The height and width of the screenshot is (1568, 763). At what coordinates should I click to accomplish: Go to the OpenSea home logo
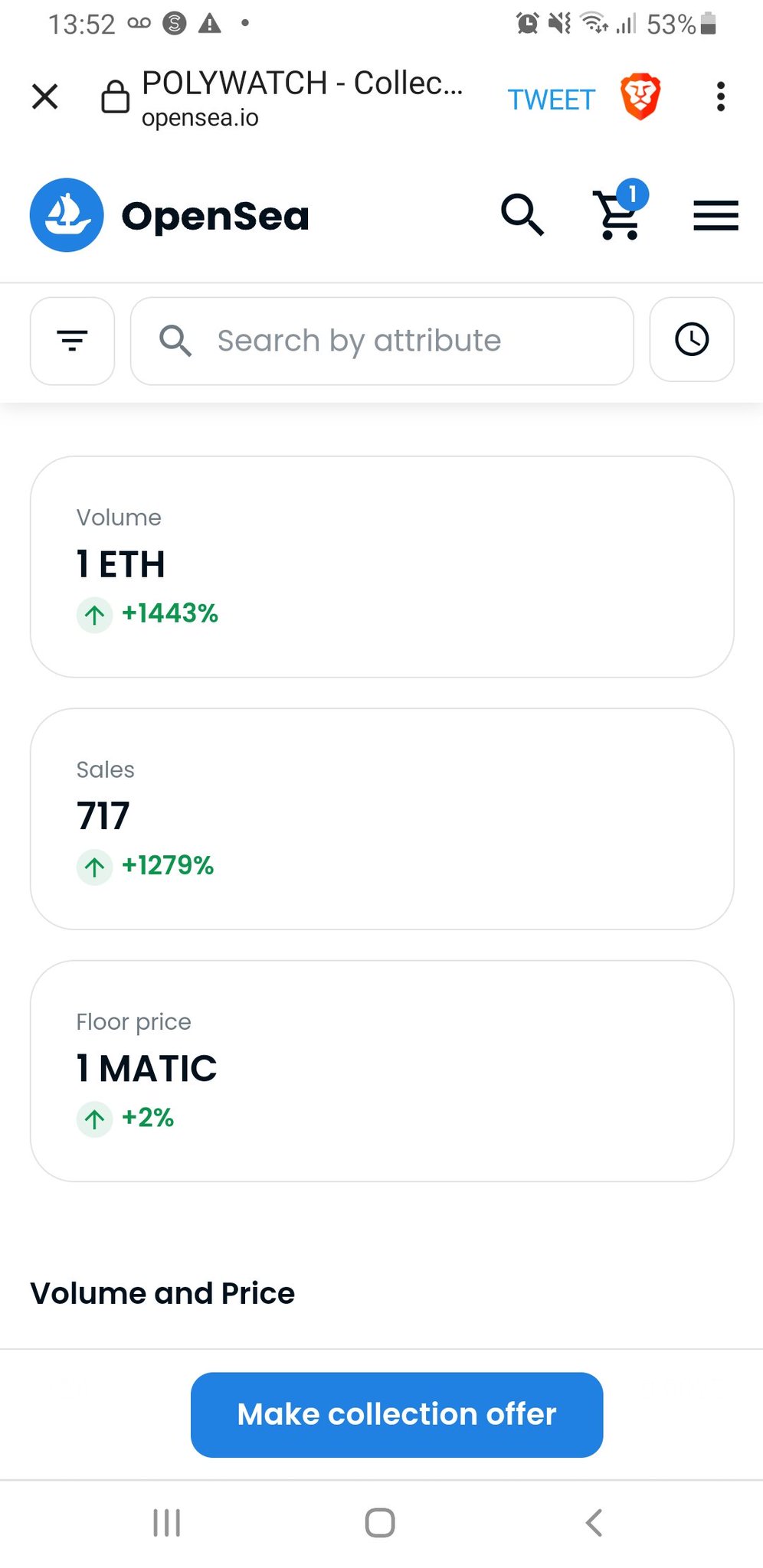(x=169, y=215)
